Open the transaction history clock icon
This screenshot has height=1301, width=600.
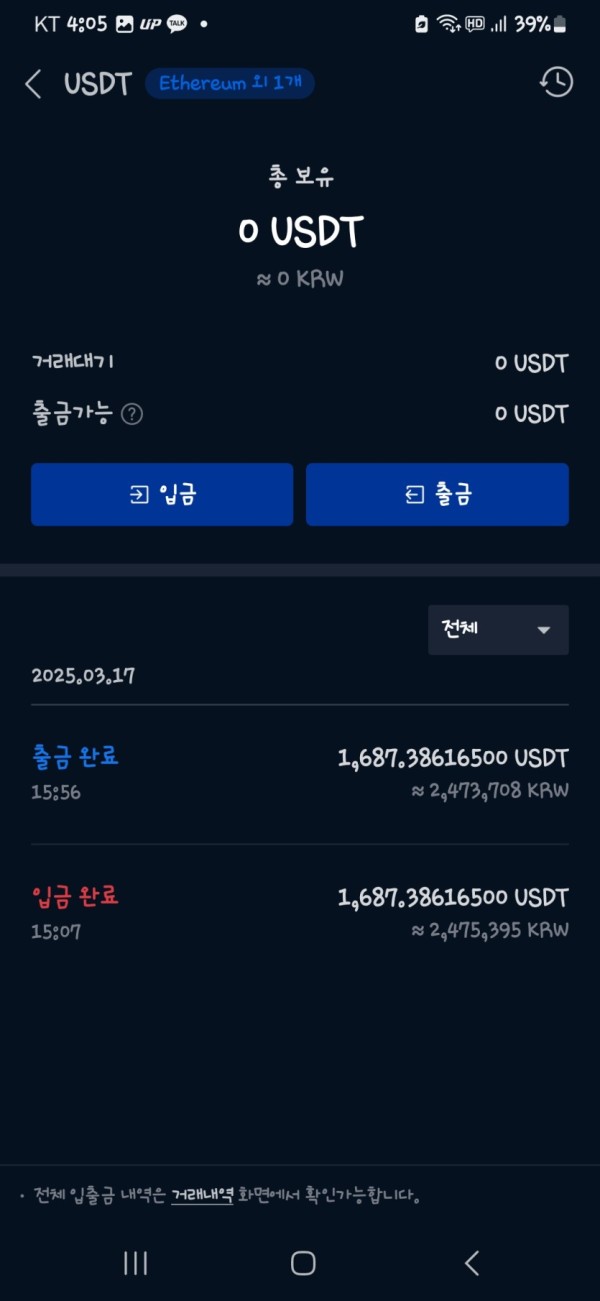[556, 82]
